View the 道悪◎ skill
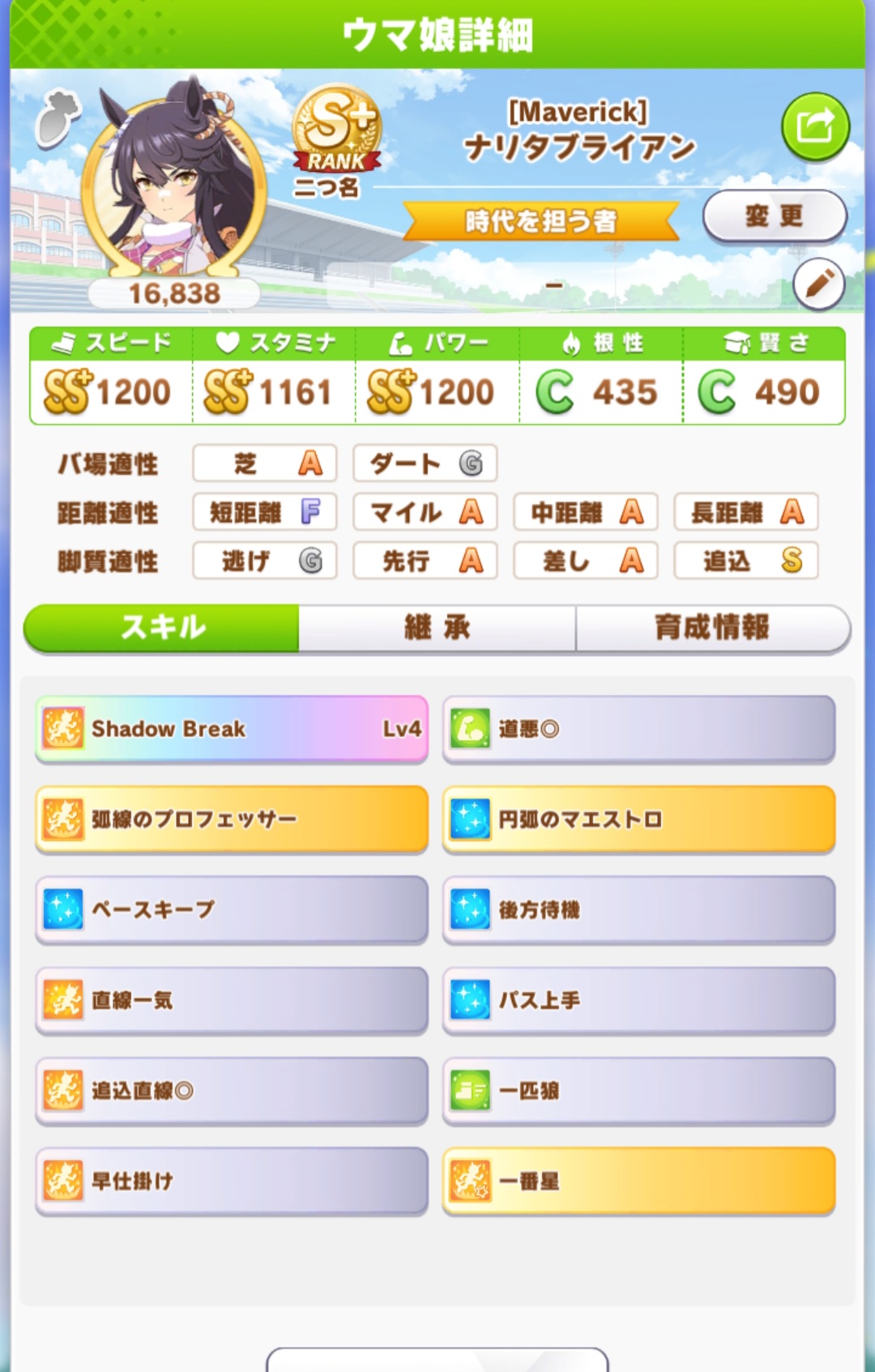875x1372 pixels. pos(638,729)
